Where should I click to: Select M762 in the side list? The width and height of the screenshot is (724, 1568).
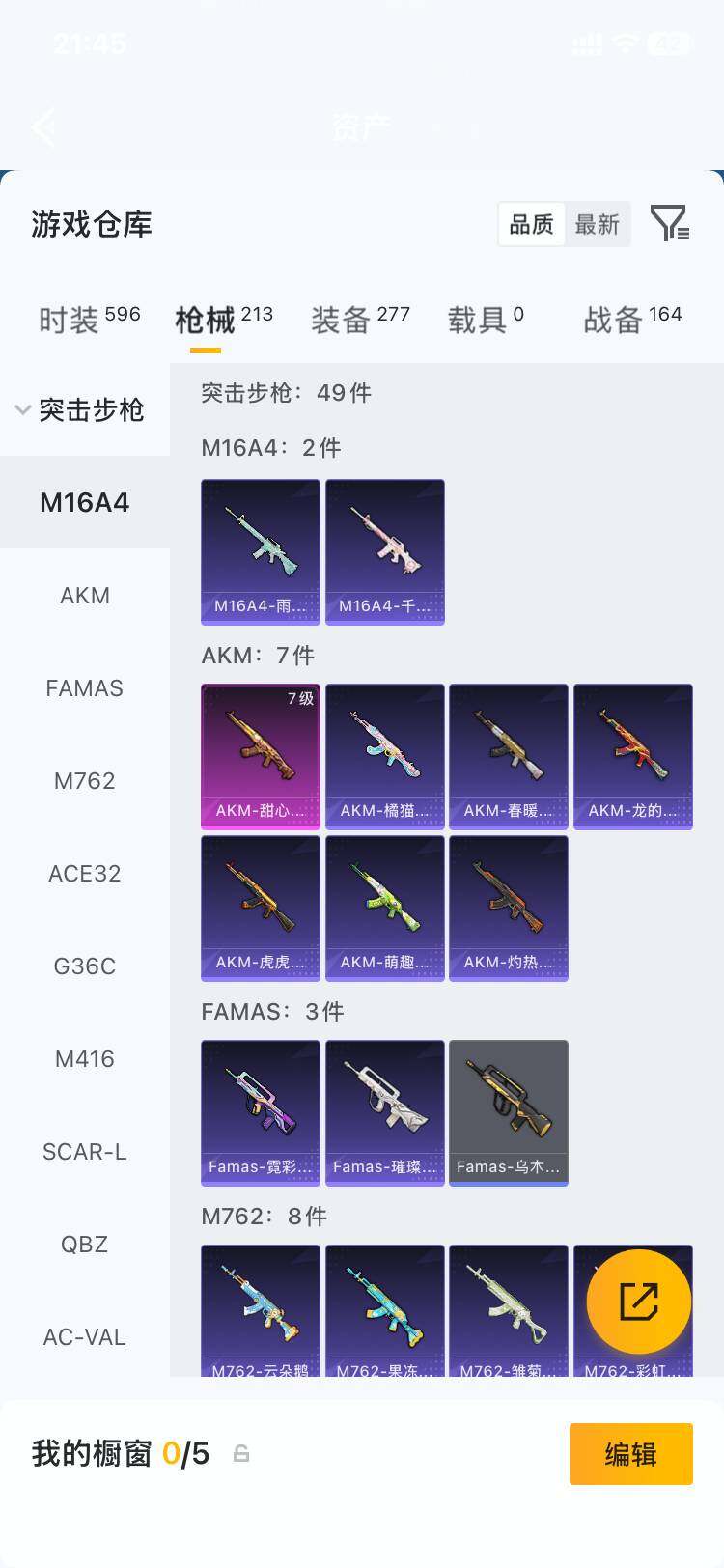[85, 781]
